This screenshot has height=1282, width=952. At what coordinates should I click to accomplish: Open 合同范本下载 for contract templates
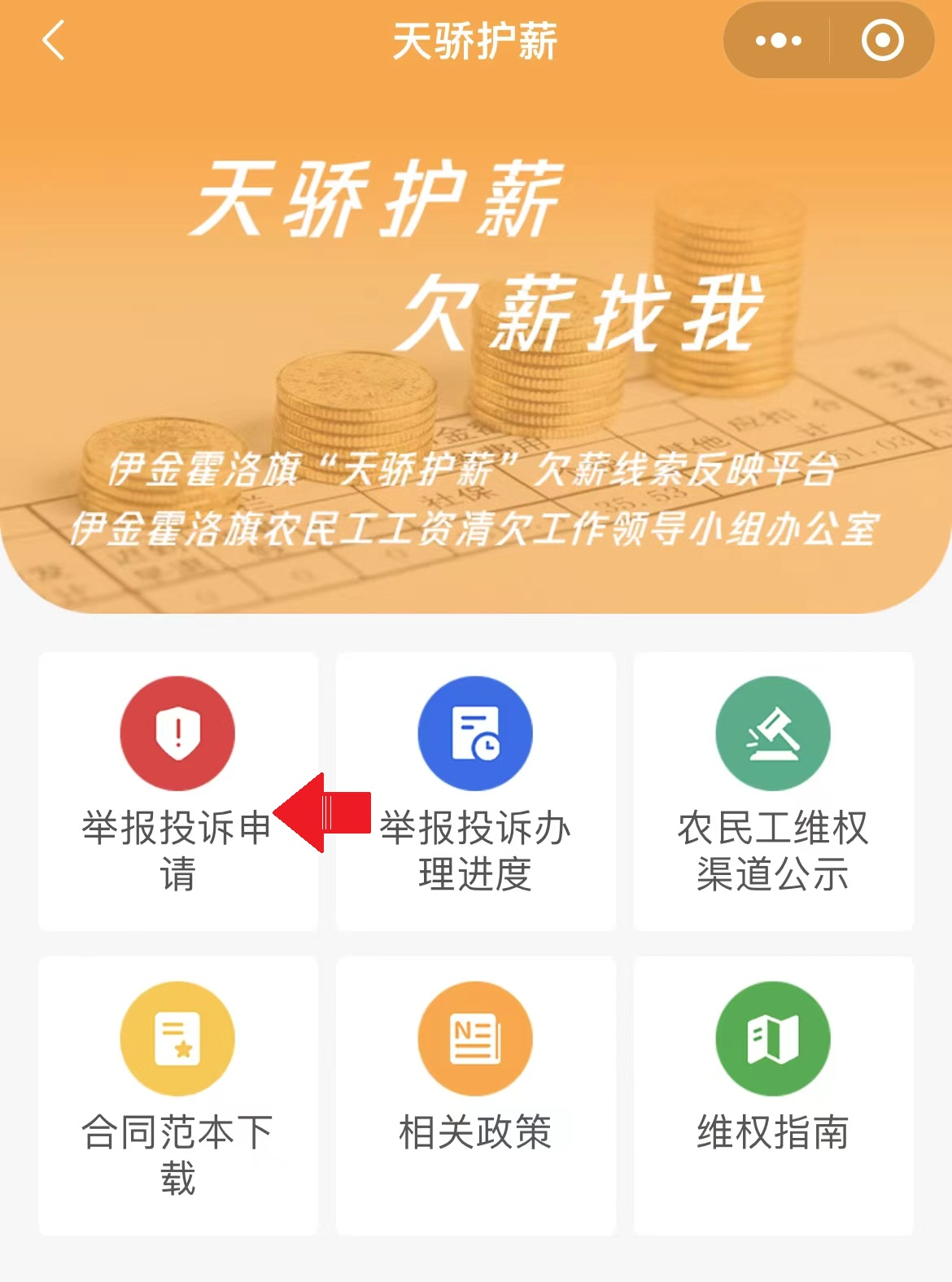177,1092
